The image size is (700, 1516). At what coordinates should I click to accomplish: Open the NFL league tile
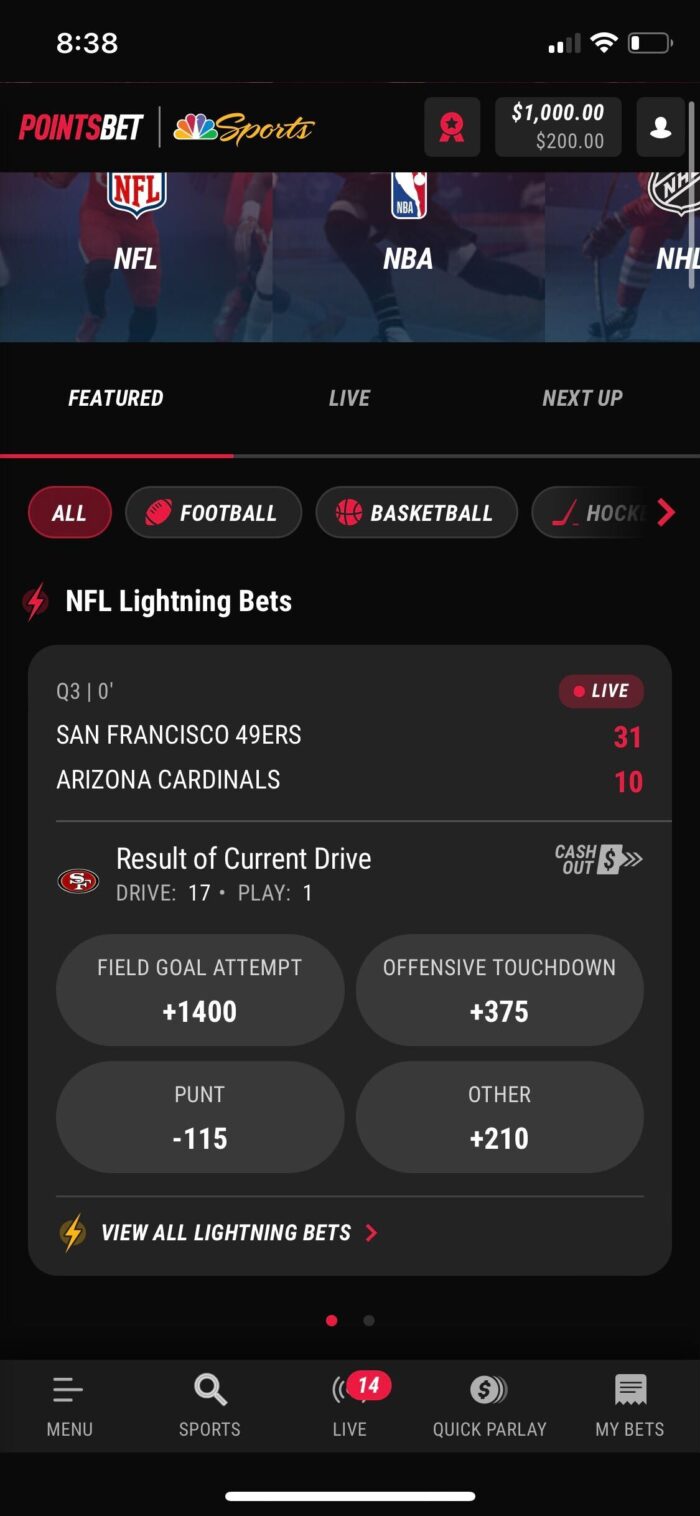(136, 240)
